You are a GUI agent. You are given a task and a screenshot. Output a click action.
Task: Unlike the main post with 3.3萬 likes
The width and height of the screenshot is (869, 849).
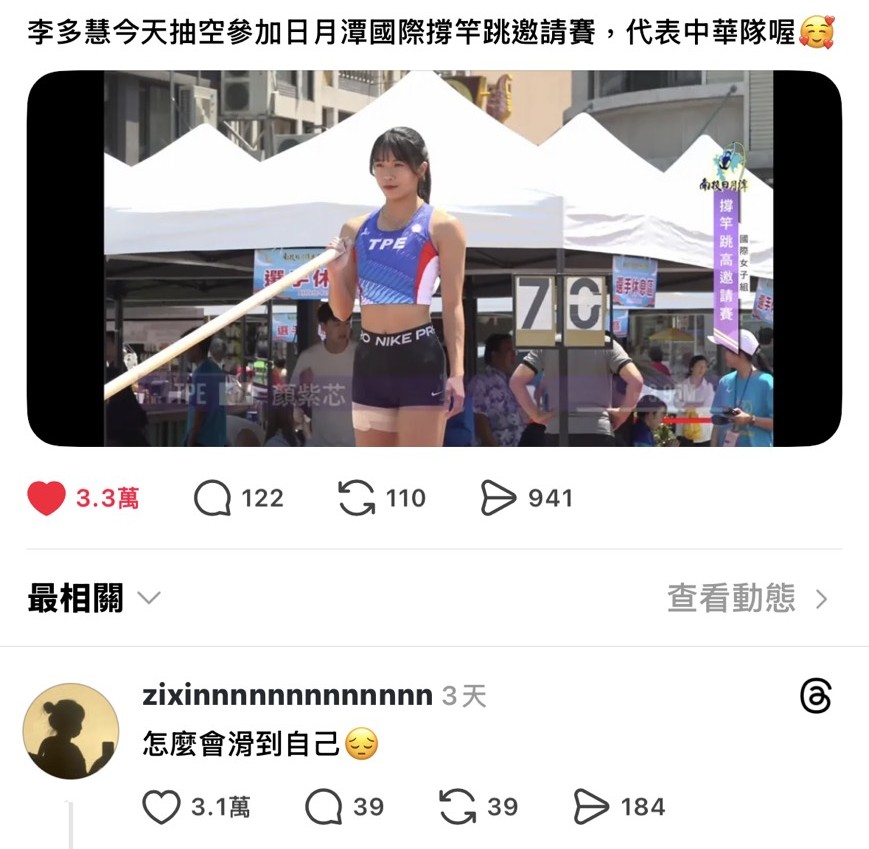47,498
